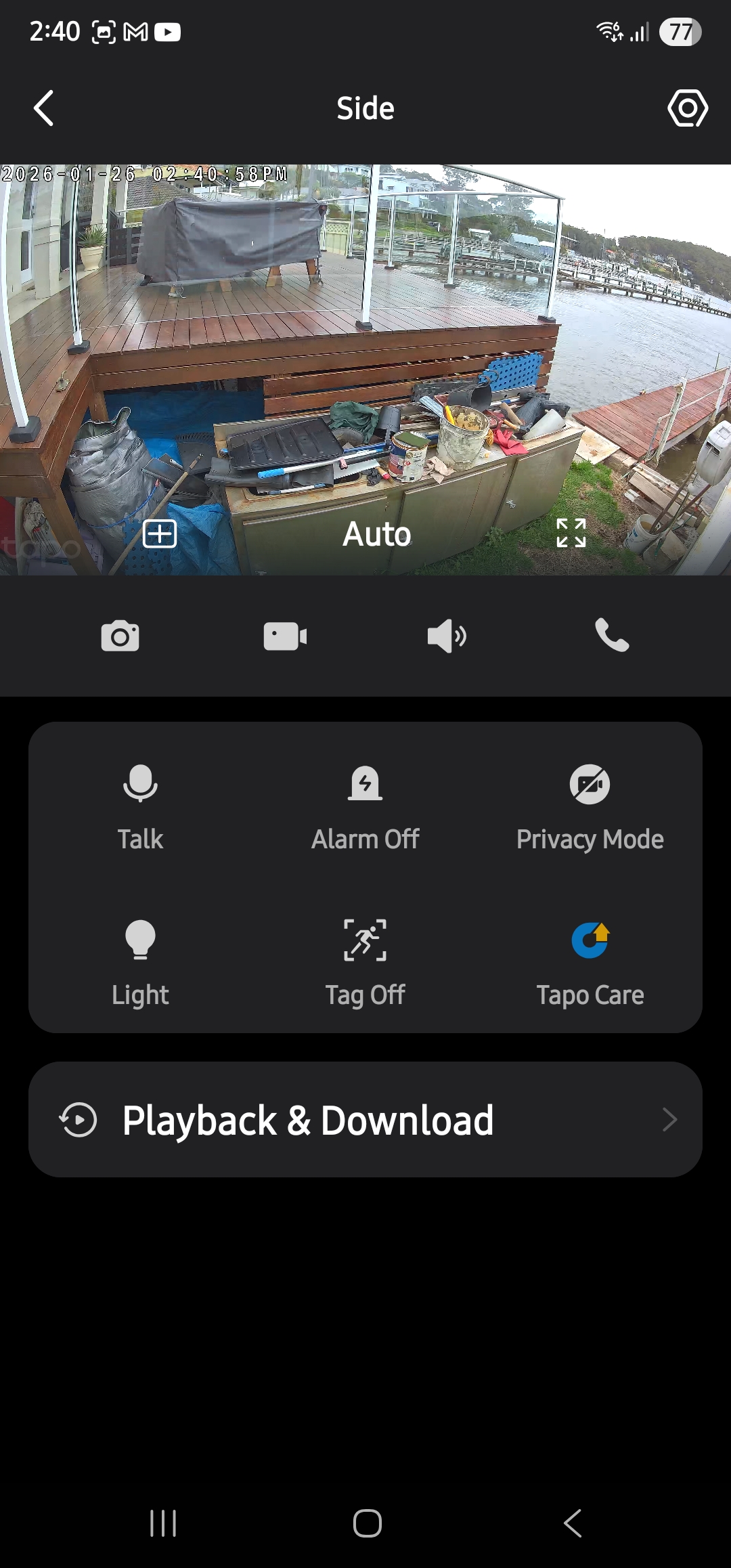Go back from the Side camera view
Screen dimensions: 731x1568
click(44, 108)
